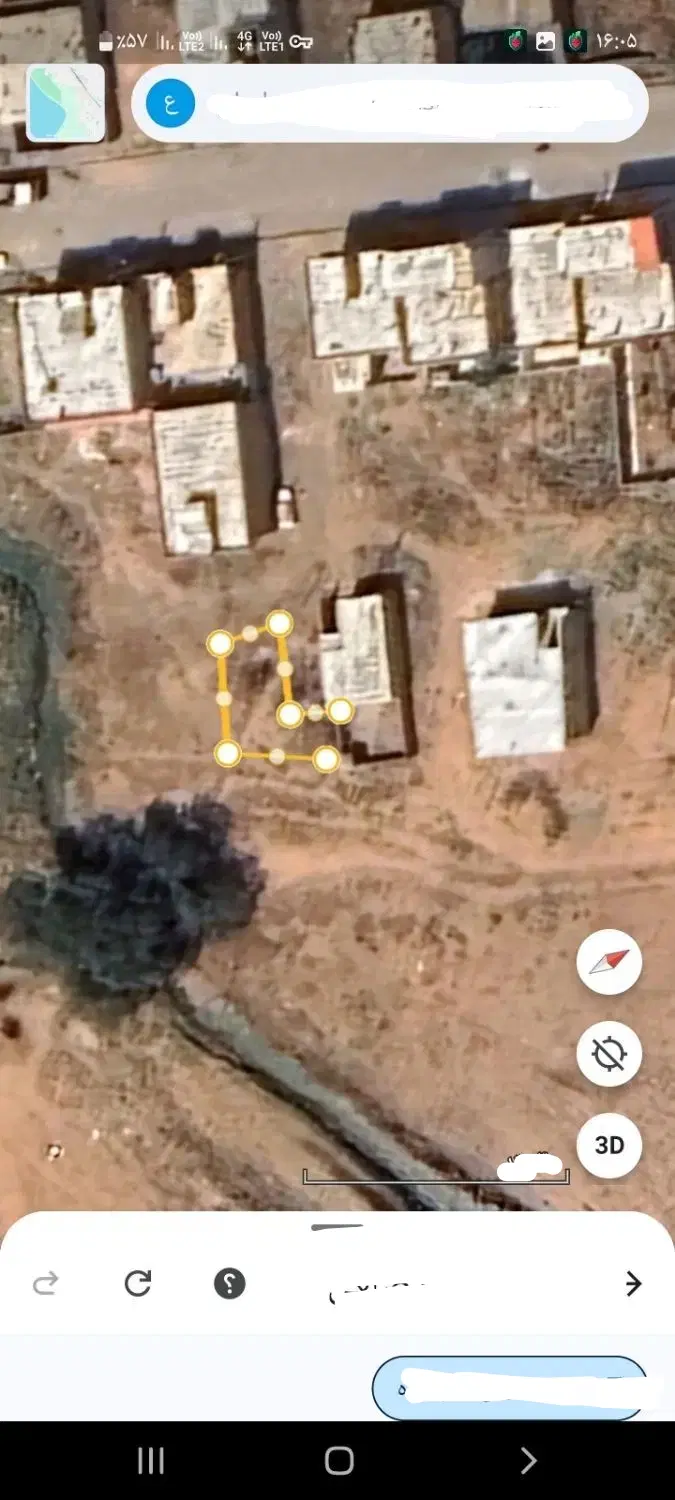675x1500 pixels.
Task: Open the map style thumbnail
Action: coord(66,103)
